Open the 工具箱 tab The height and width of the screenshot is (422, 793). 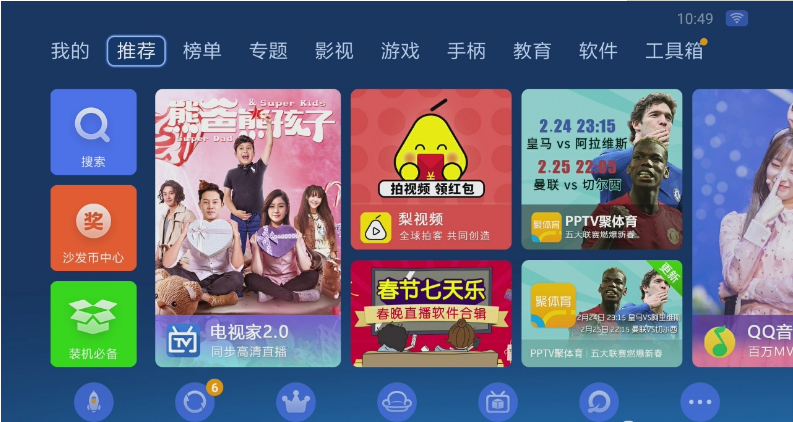[673, 51]
